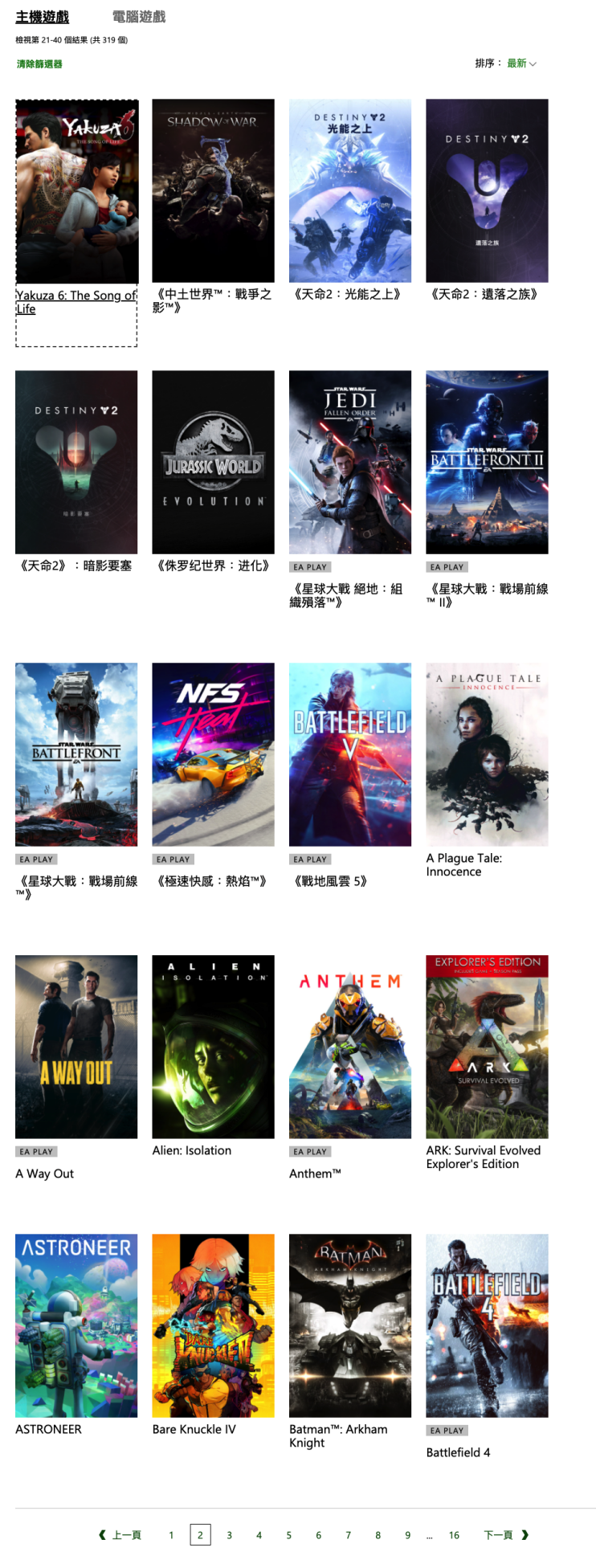Open Star Wars Jedi Fallen Order tile
This screenshot has width=596, height=1568.
pyautogui.click(x=350, y=462)
